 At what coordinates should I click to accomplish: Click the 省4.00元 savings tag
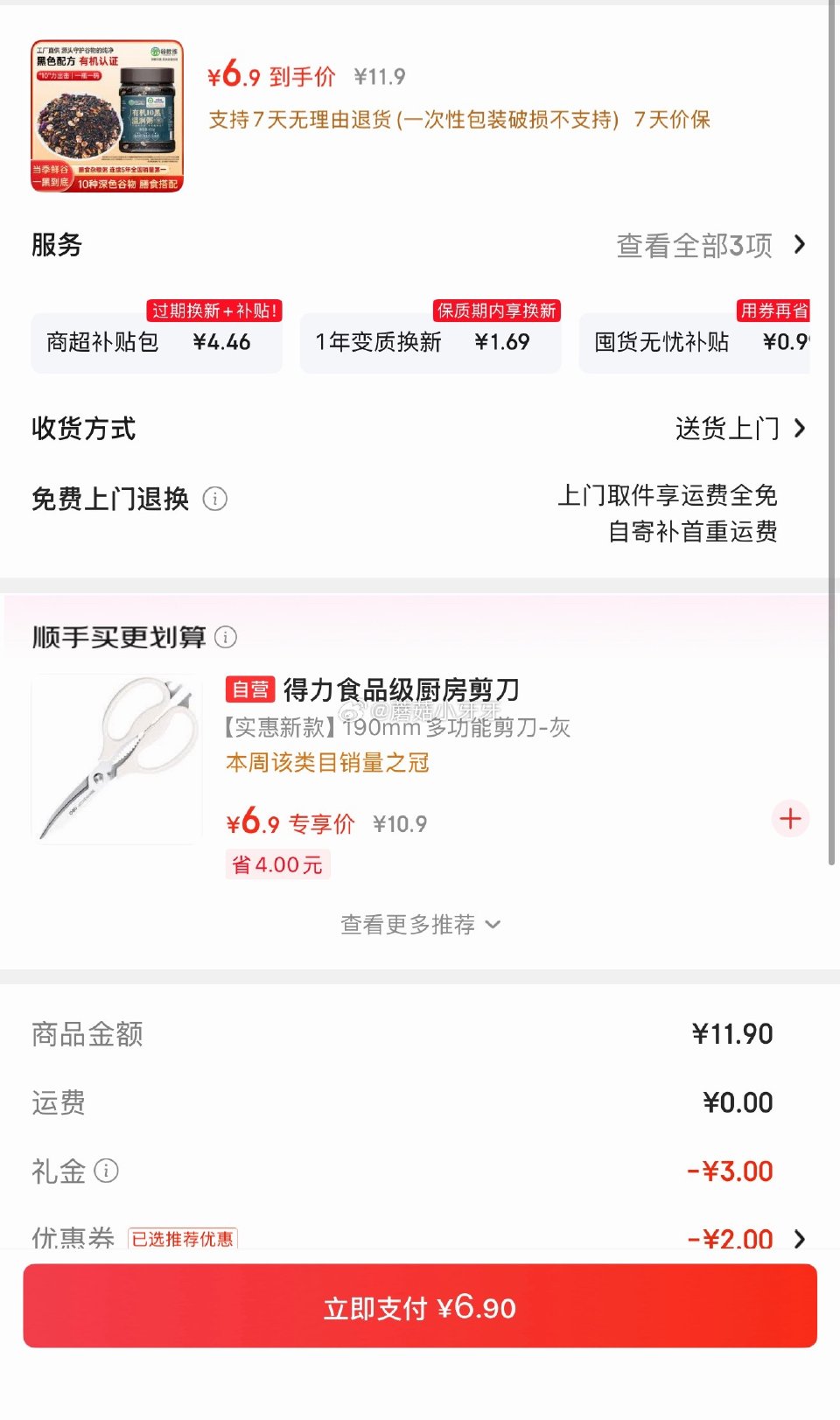click(276, 864)
